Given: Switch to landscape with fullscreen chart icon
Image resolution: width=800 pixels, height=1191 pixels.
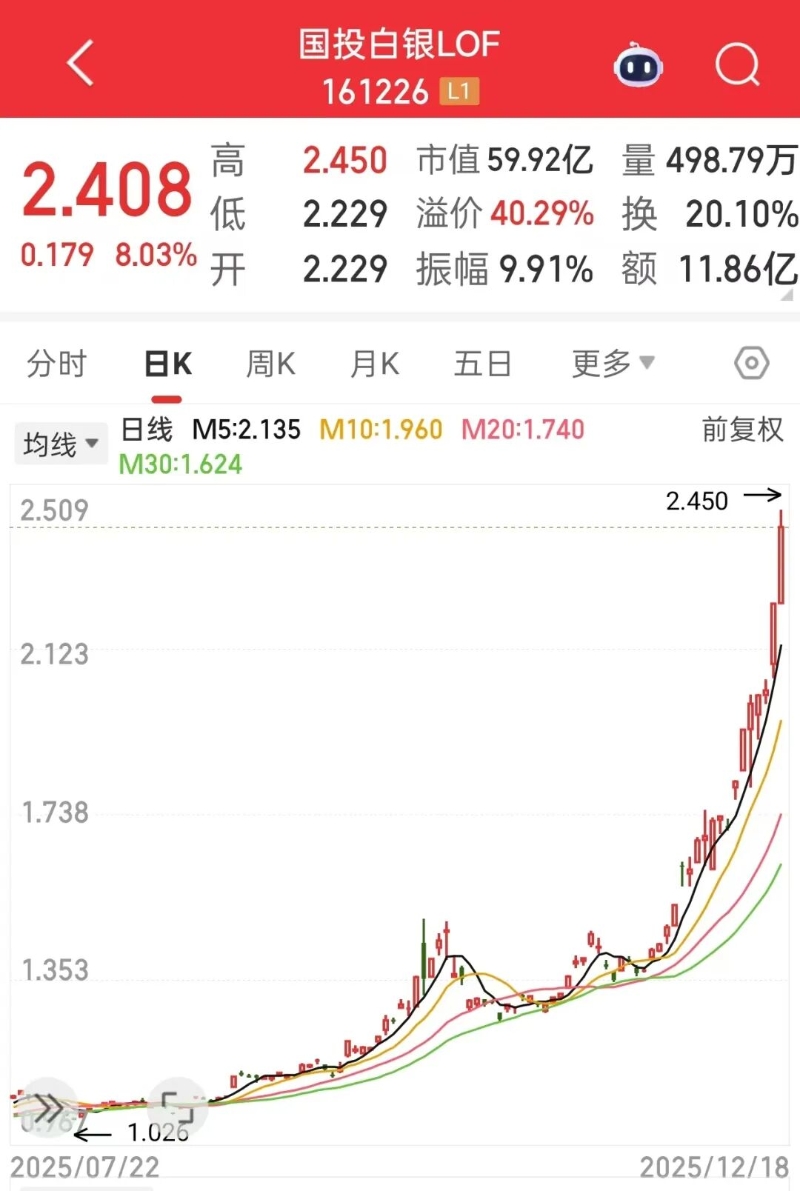Looking at the screenshot, I should pos(177,1106).
